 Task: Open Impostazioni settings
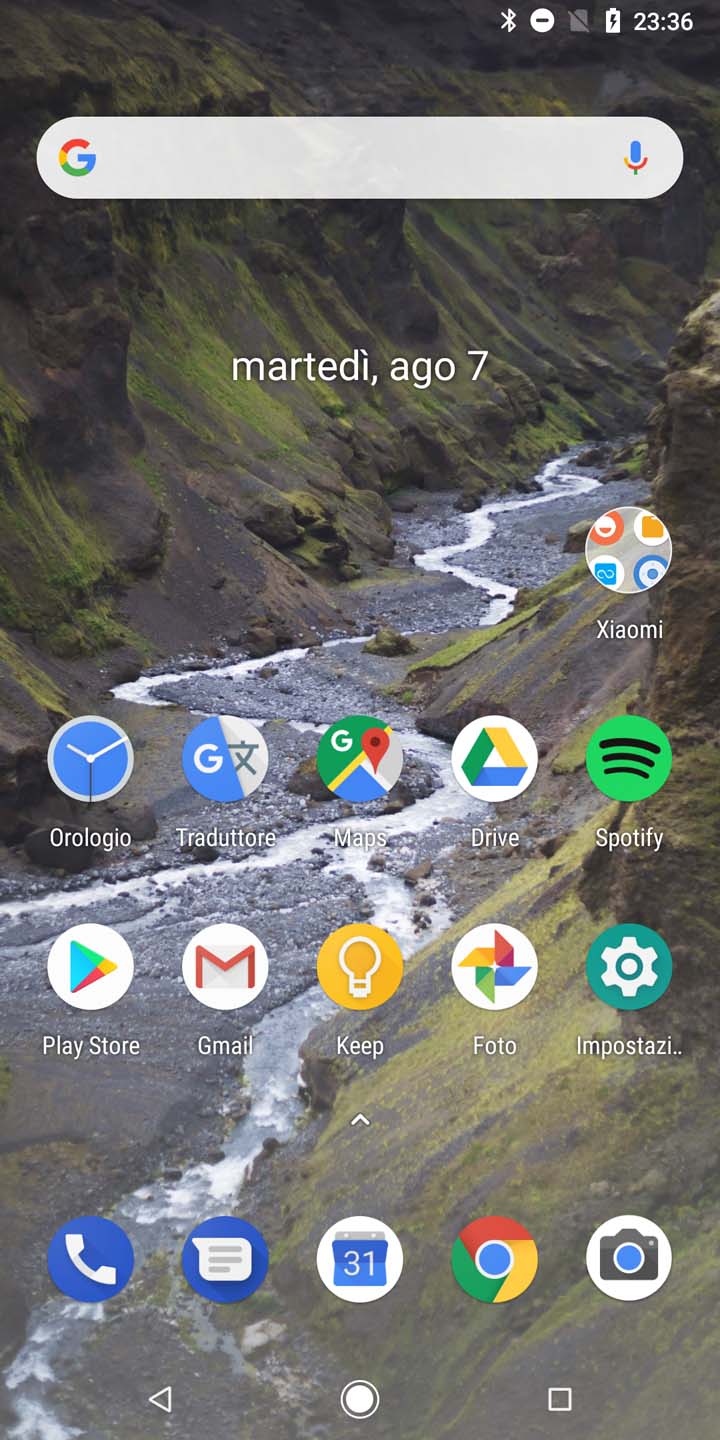629,967
